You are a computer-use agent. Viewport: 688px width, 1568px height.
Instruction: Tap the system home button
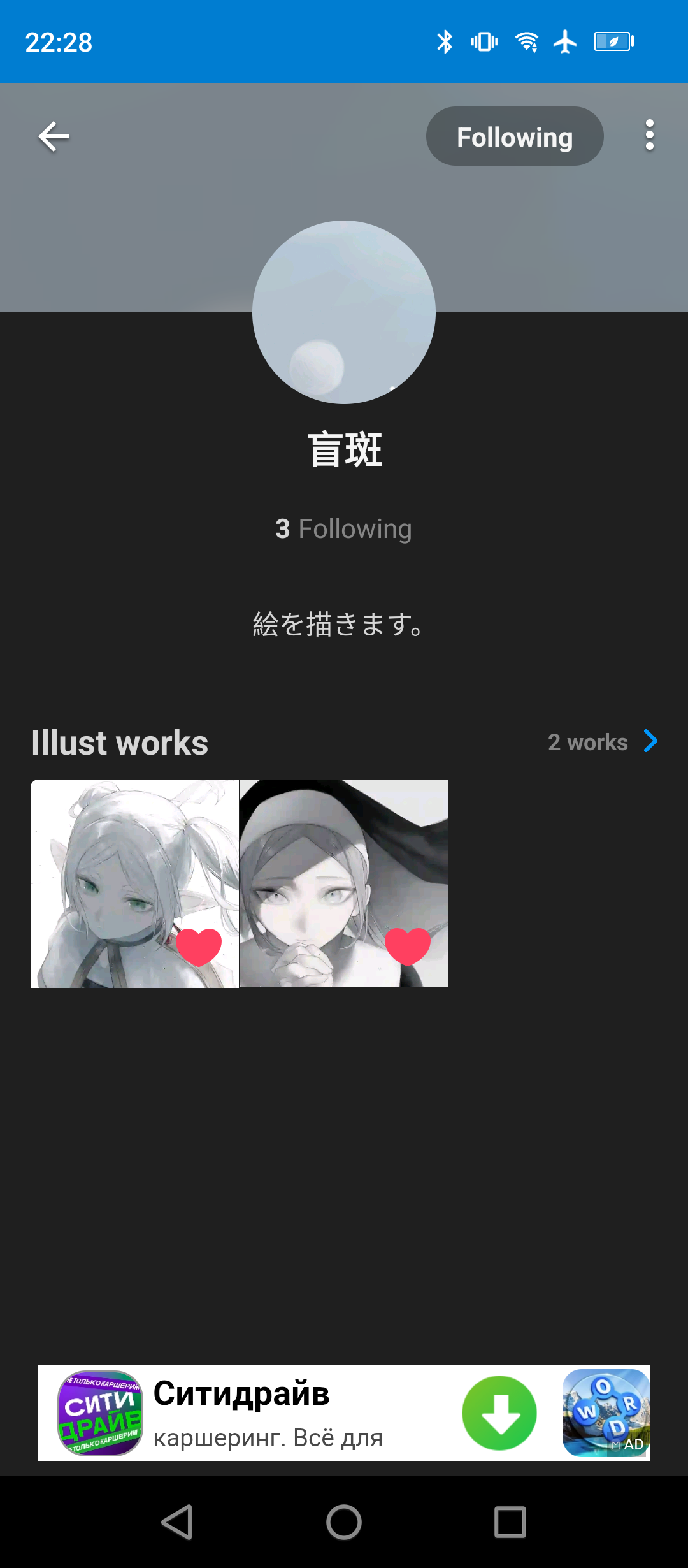click(x=344, y=1522)
